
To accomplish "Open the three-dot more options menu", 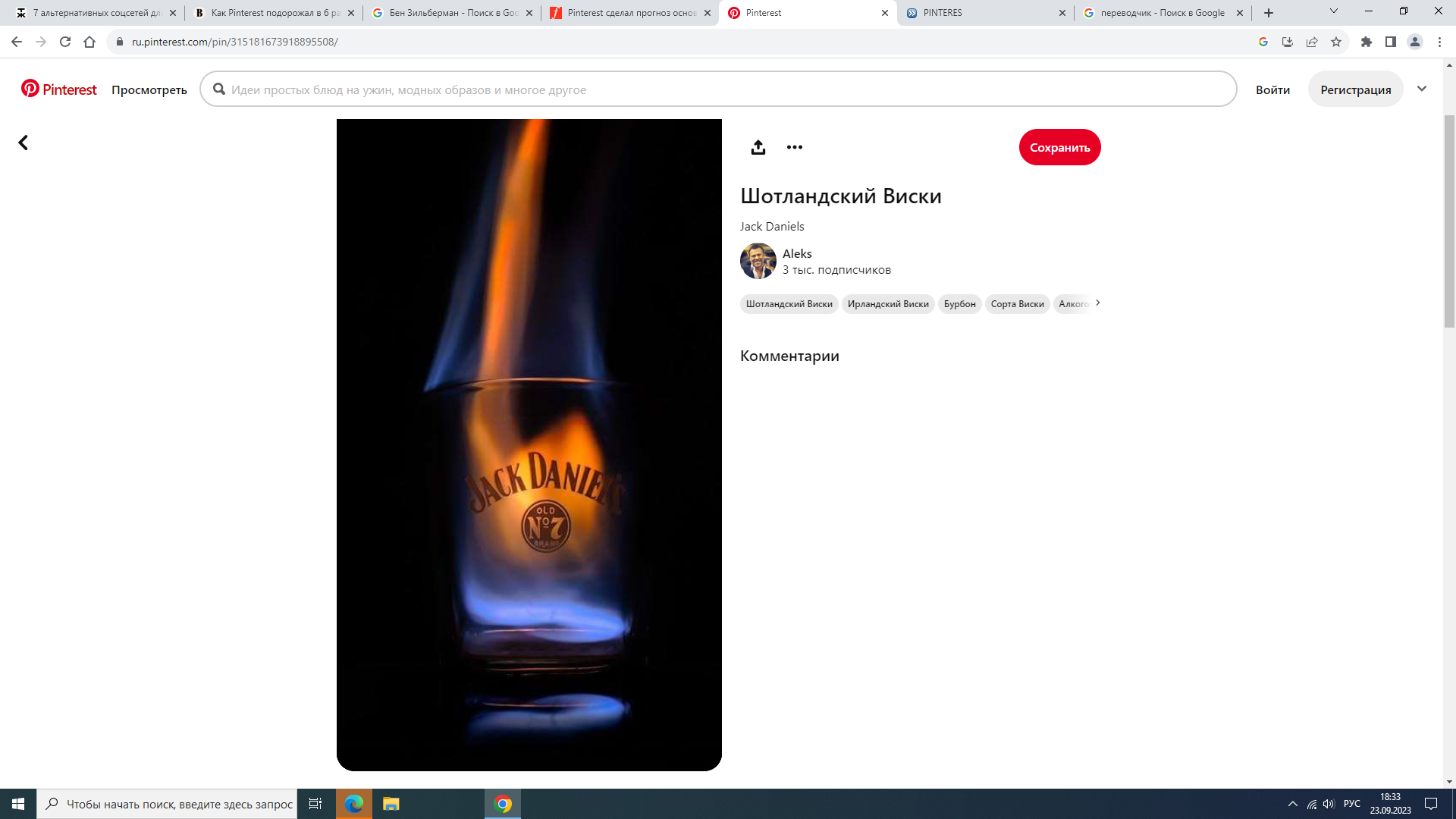I will [x=794, y=147].
